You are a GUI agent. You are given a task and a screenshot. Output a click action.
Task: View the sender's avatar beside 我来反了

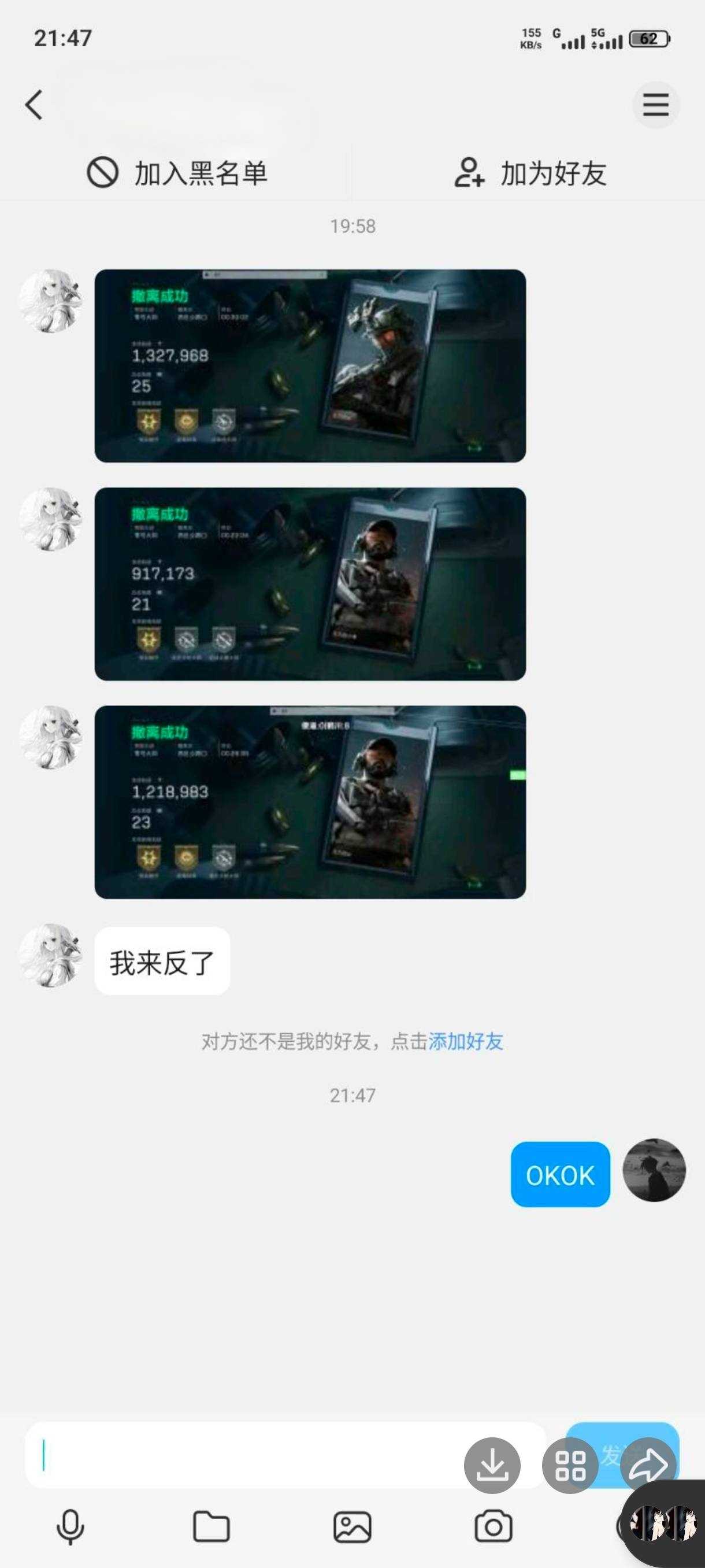[x=50, y=955]
